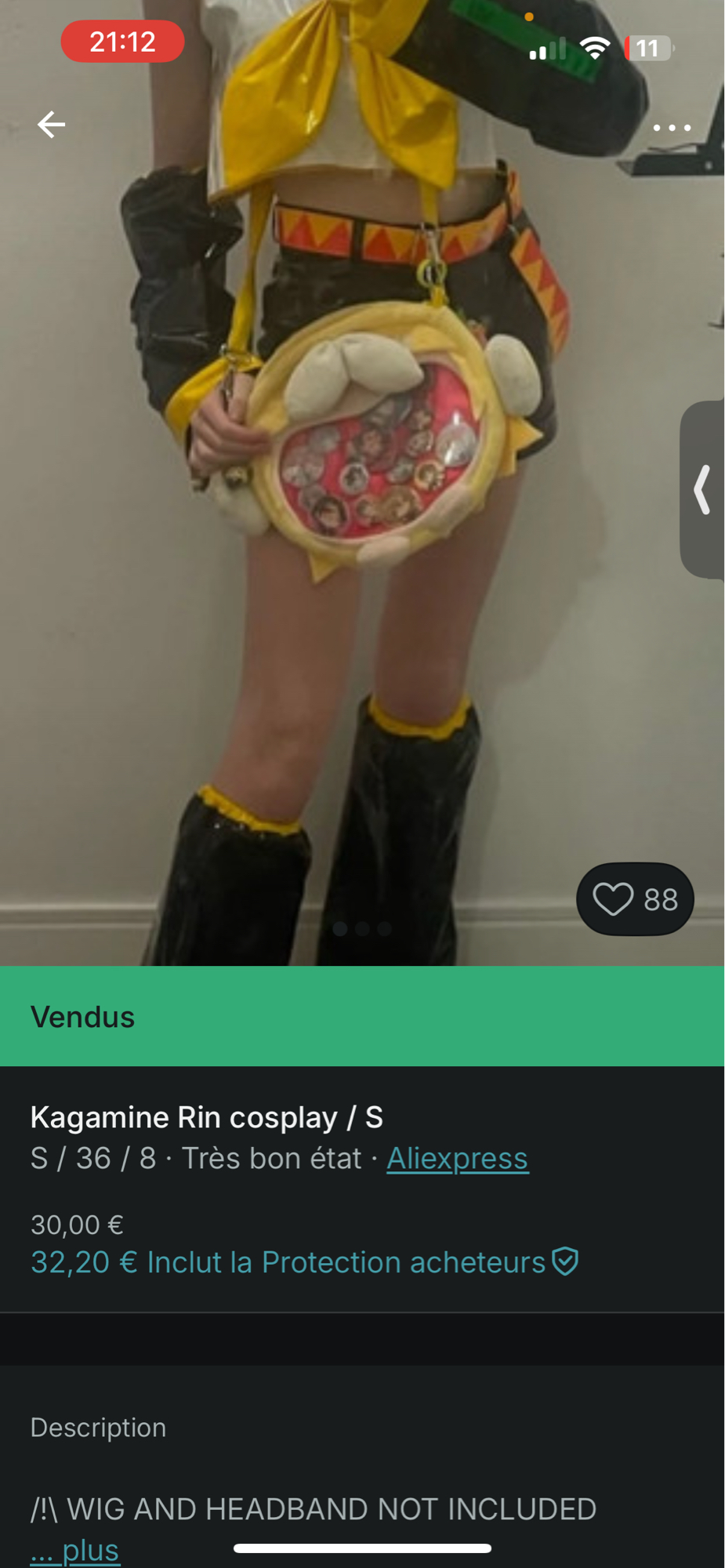Expand the description with the plus link

coord(76,1550)
